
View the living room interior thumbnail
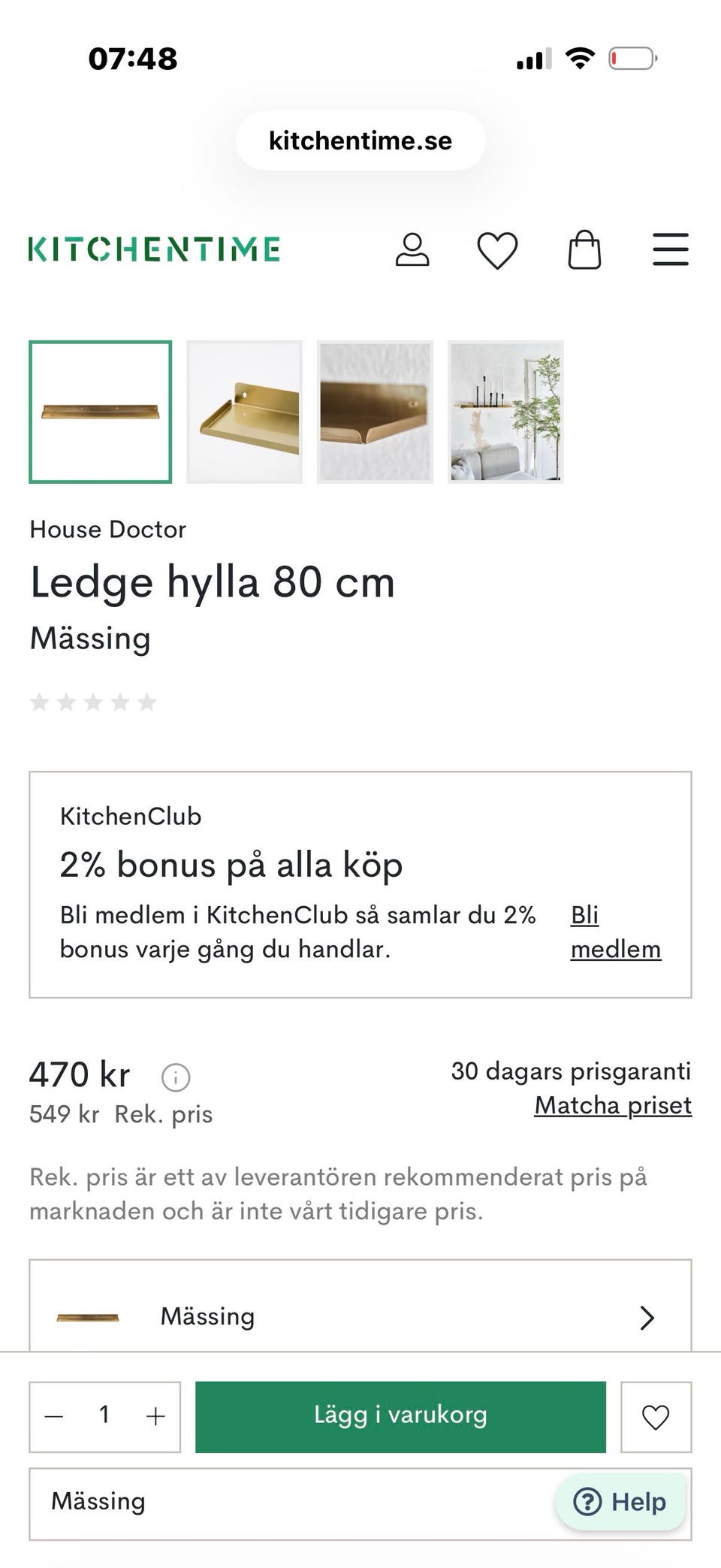(505, 412)
